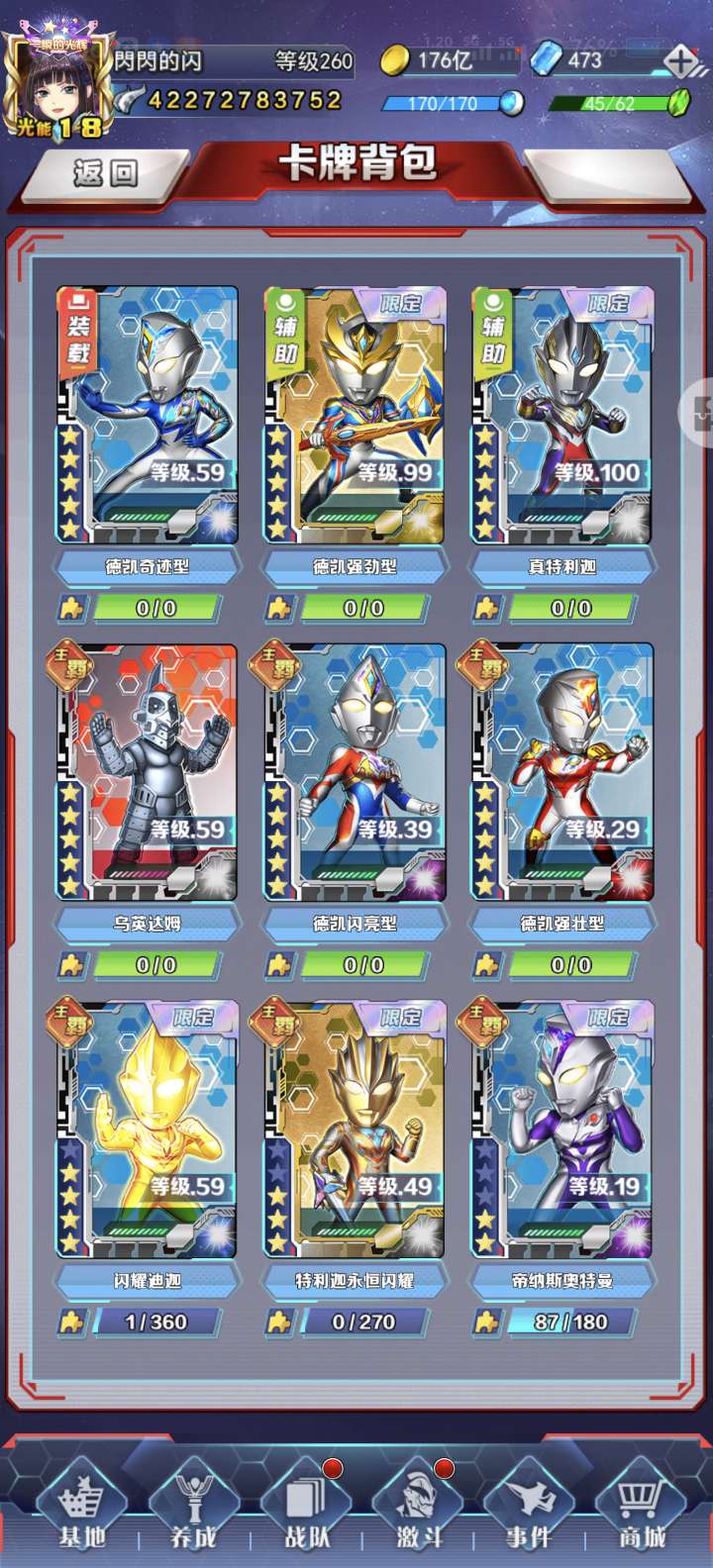Select the 帝纳斯奥特曼 card
The image size is (713, 1568).
(562, 1129)
